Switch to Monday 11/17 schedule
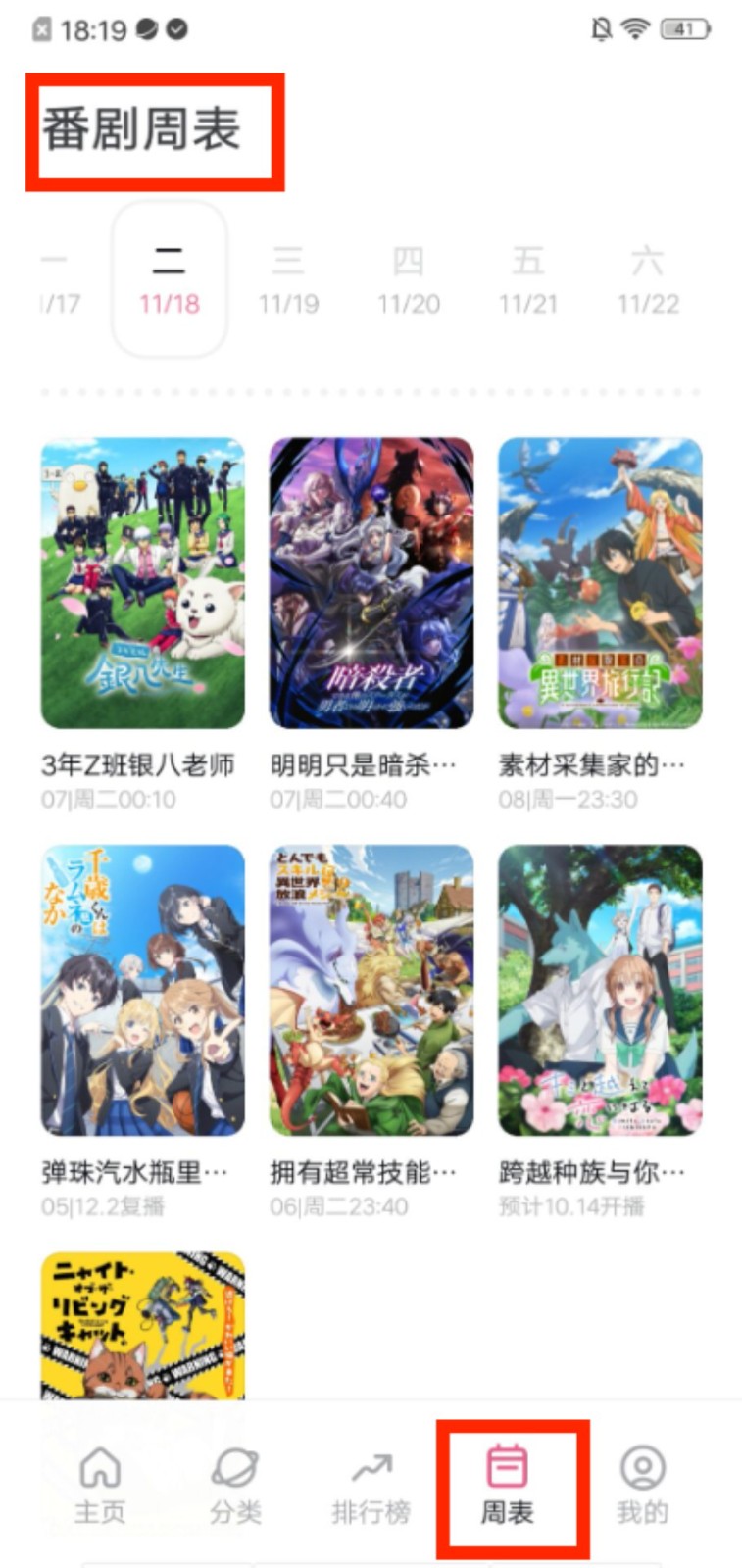The width and height of the screenshot is (742, 1568). coord(57,280)
